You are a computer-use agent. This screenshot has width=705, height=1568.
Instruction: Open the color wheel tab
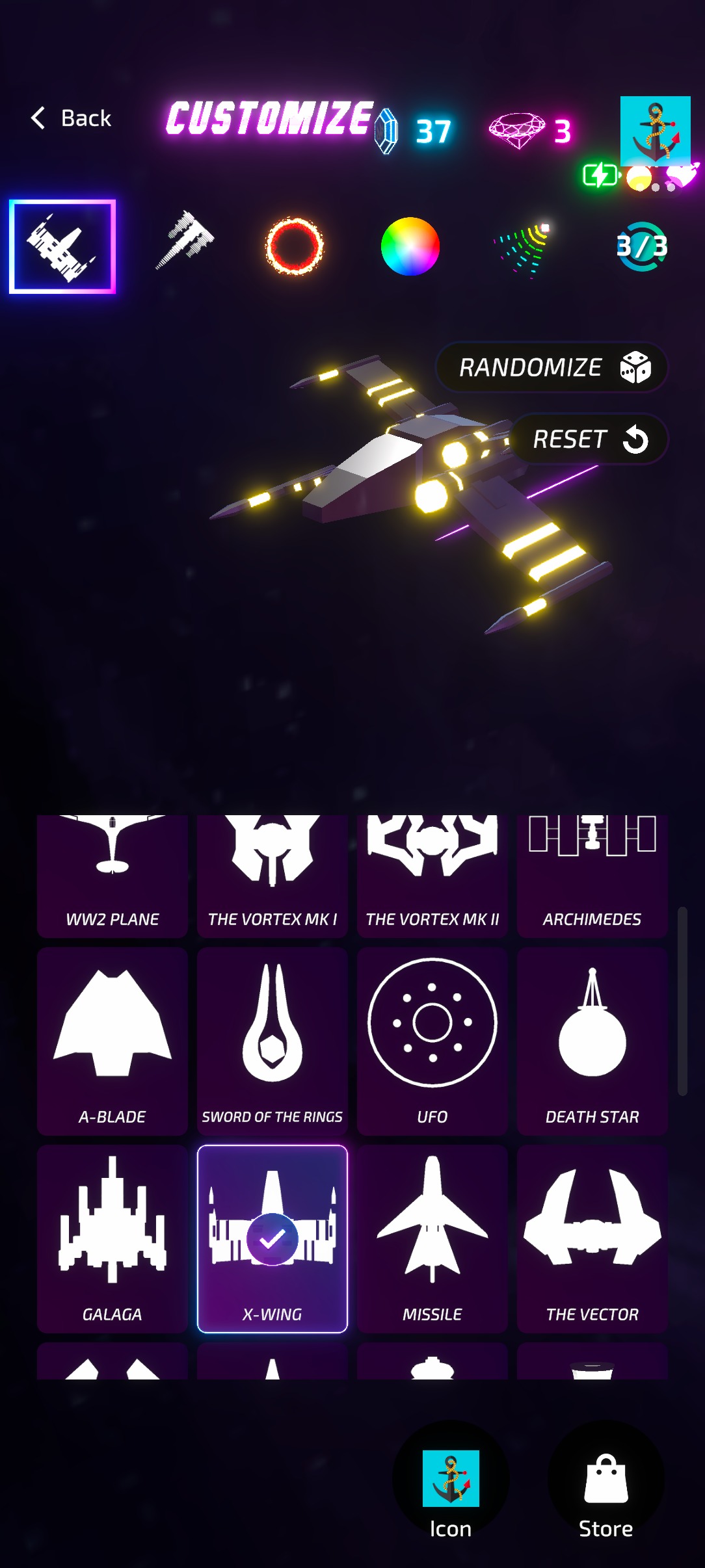410,246
